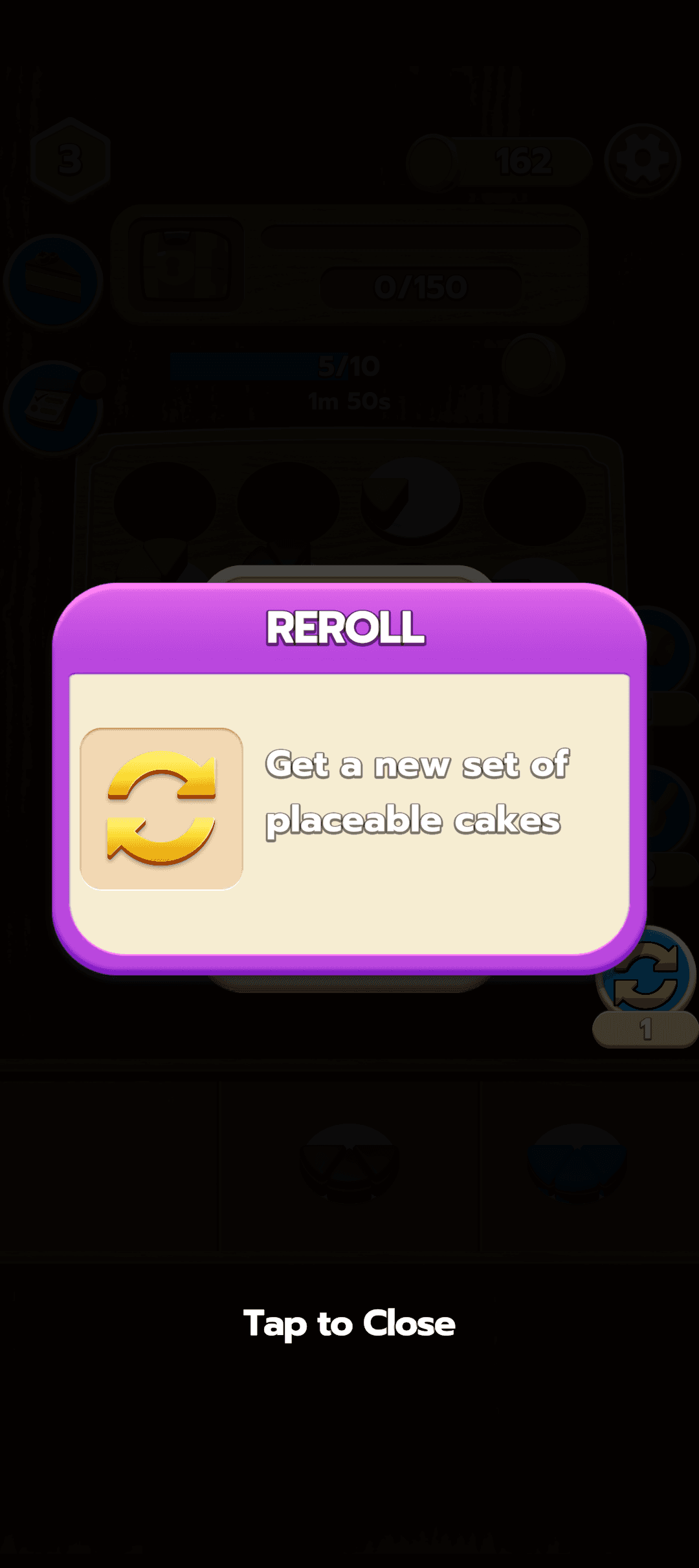This screenshot has width=699, height=1568.
Task: Use the highlighted reroll booster button
Action: [x=644, y=977]
